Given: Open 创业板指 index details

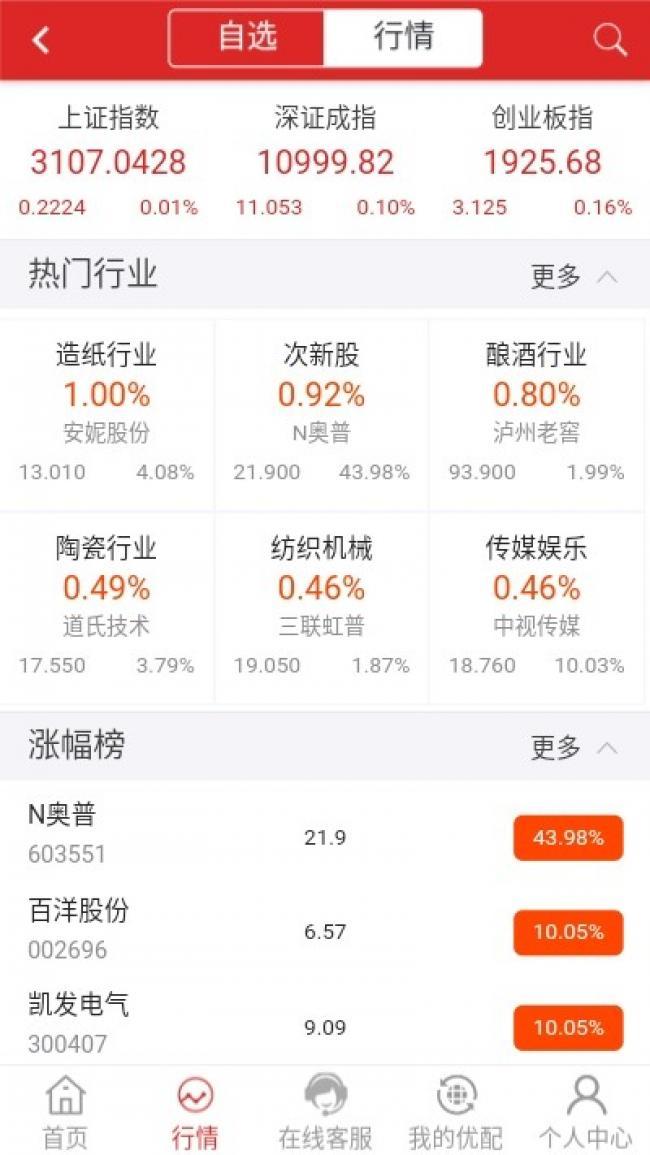Looking at the screenshot, I should [542, 162].
